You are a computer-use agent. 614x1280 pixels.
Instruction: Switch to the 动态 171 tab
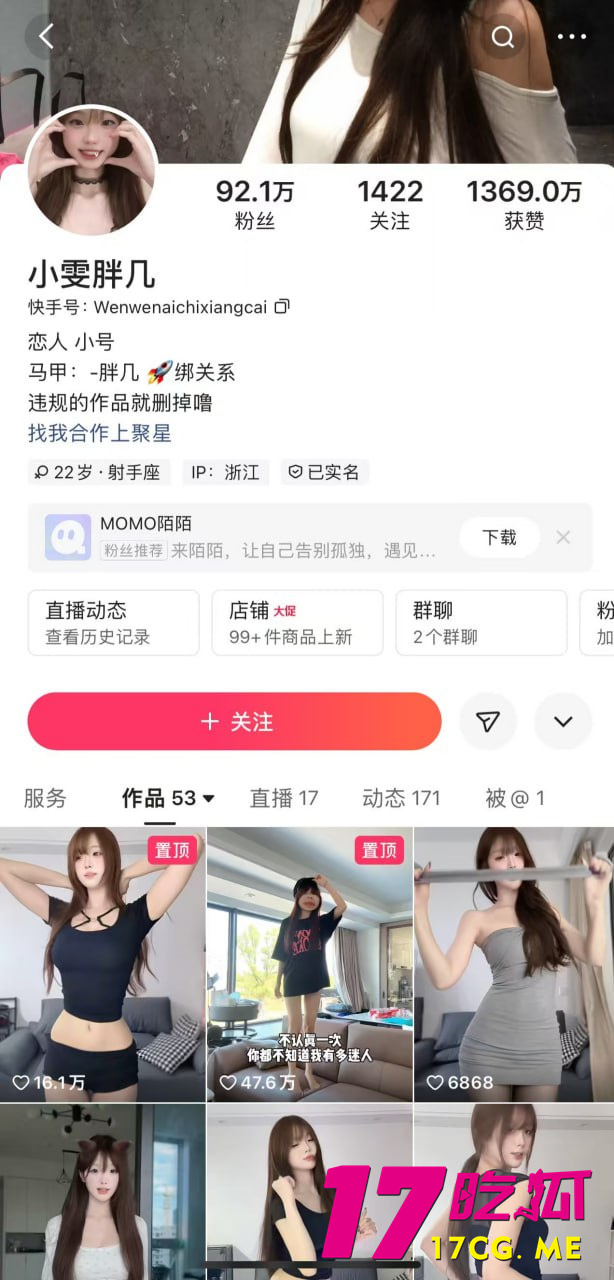click(x=401, y=797)
